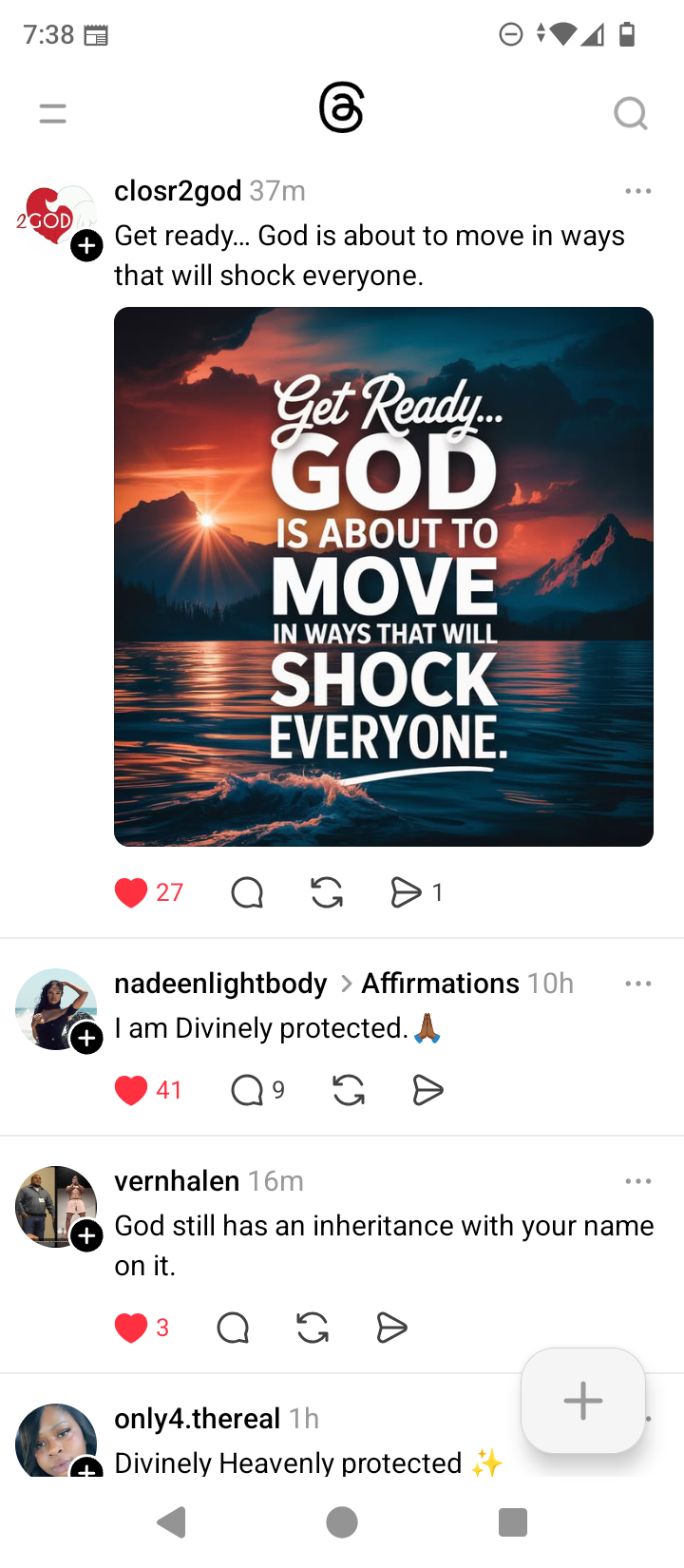Like vernhalen's post
The height and width of the screenshot is (1568, 684).
coord(131,1328)
